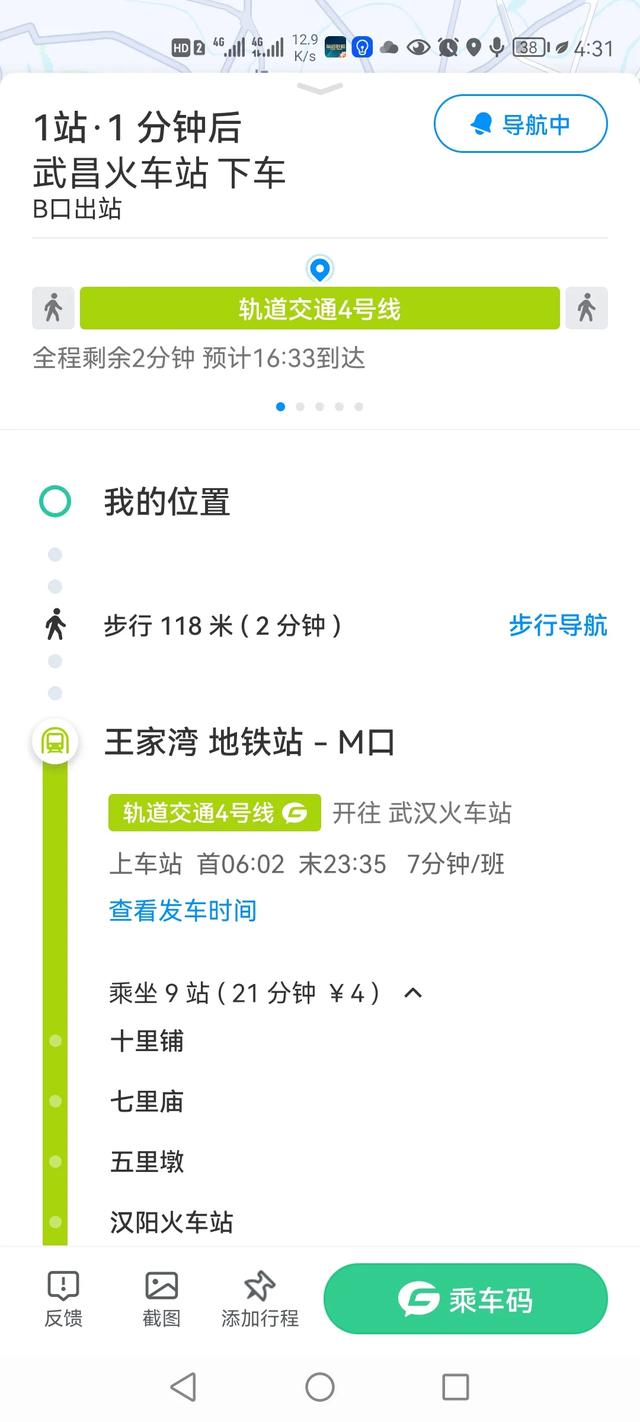The width and height of the screenshot is (640, 1422).
Task: Select the 轨道交通4号线 route segment bar
Action: 319,308
